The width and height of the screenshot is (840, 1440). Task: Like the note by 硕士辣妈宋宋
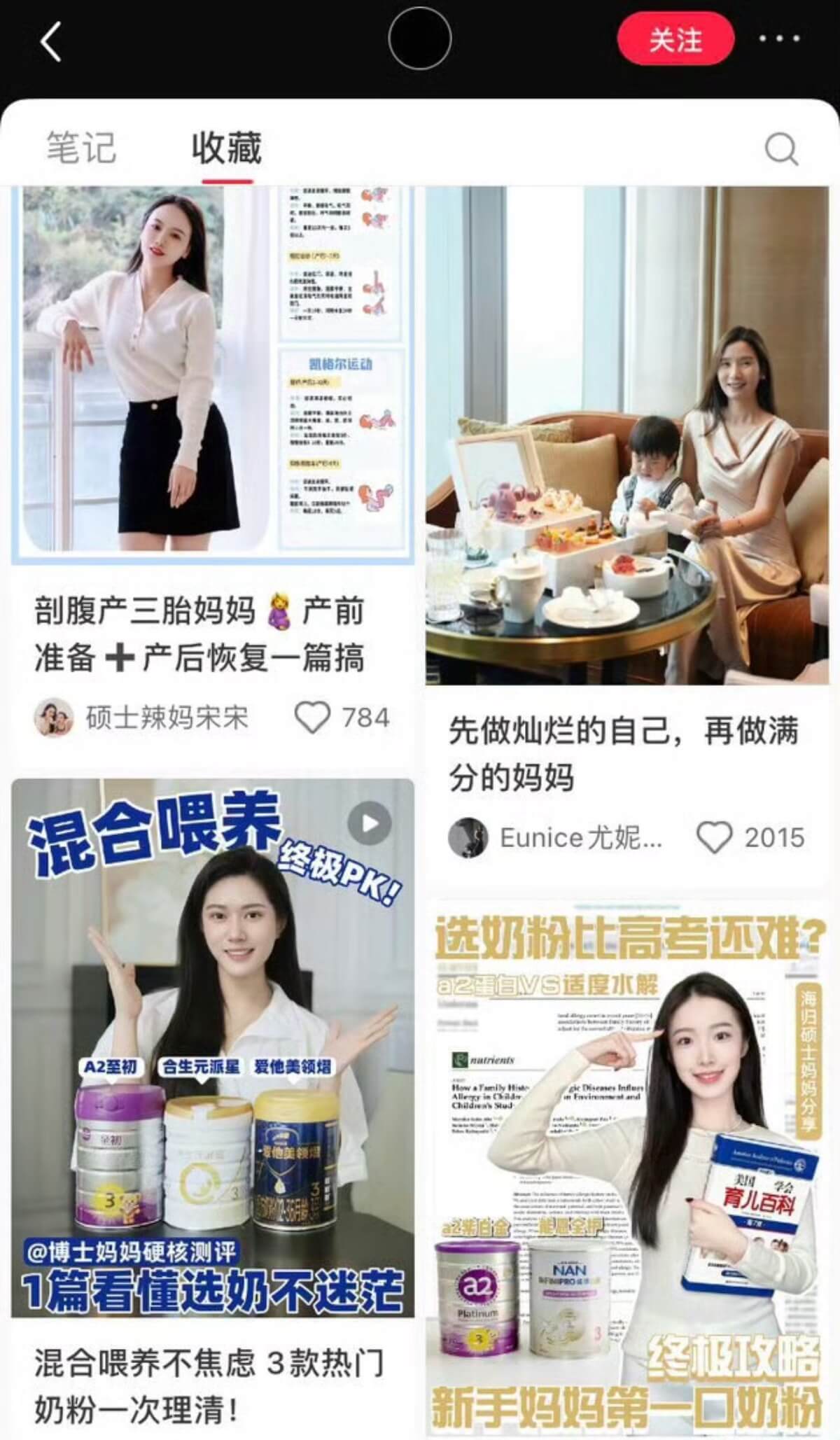click(312, 718)
